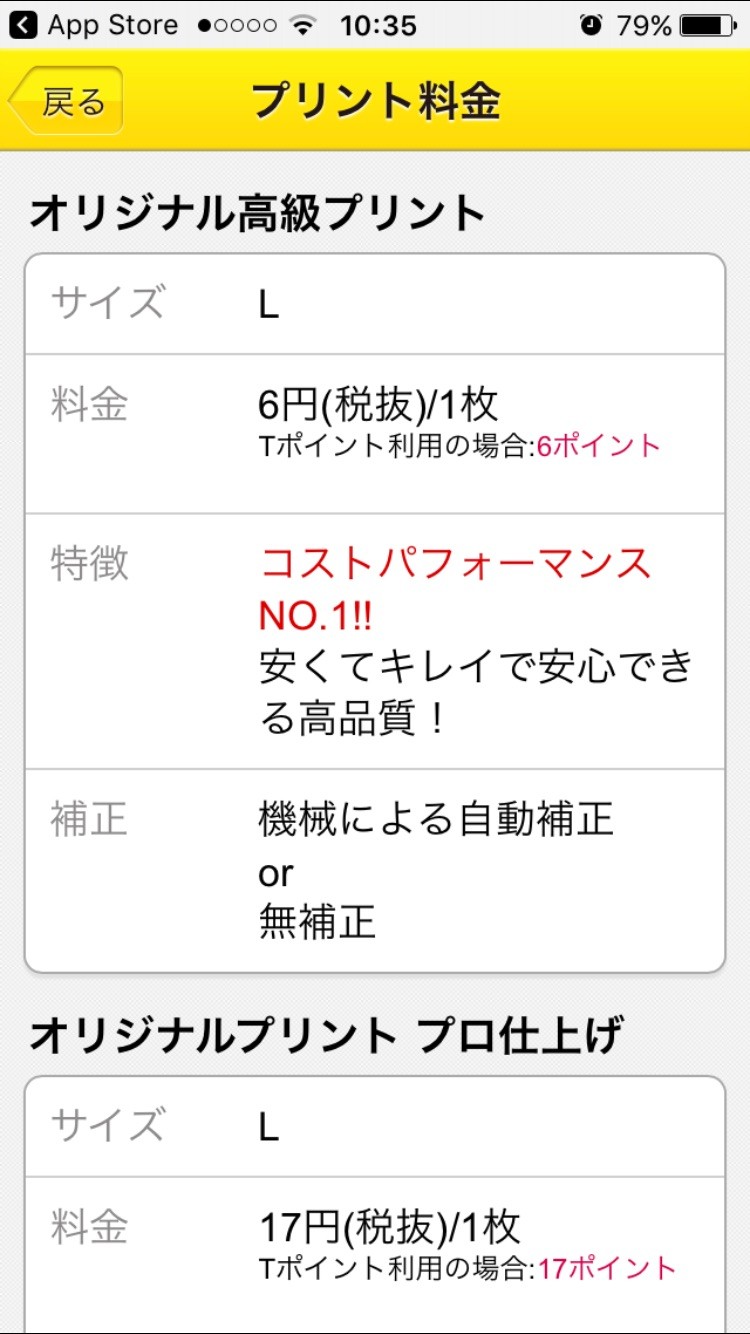Tap the 戻る back button
This screenshot has height=1334, width=750.
click(x=67, y=101)
